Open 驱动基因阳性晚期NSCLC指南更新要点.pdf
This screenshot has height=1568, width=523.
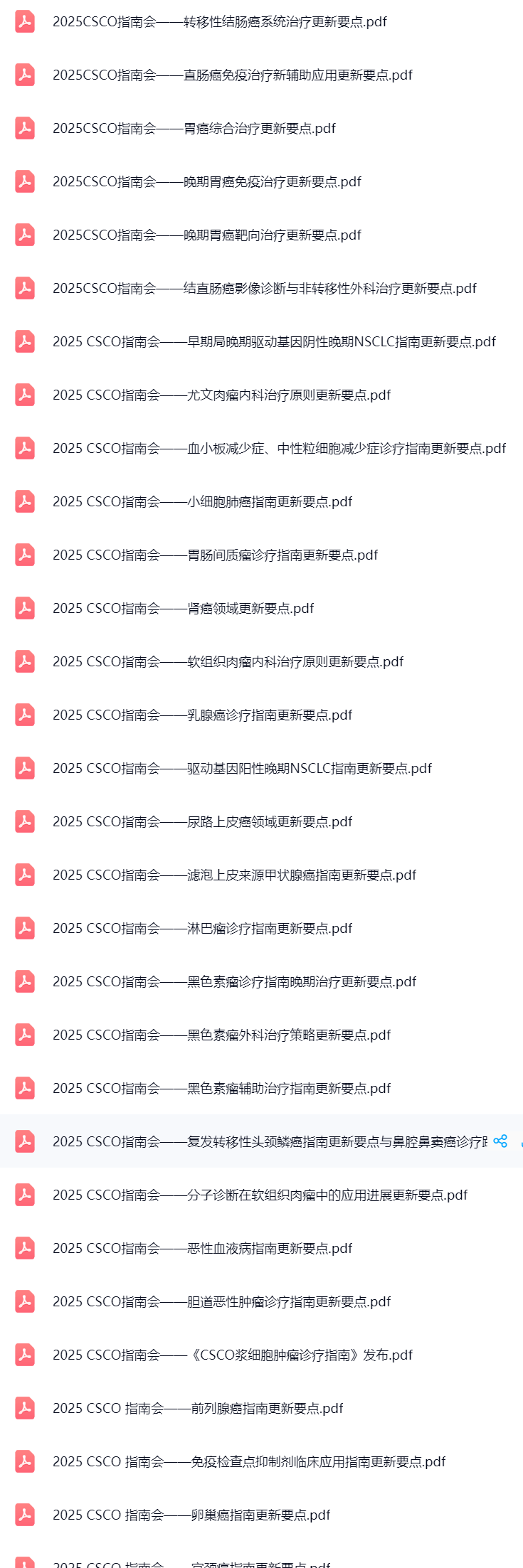242,769
